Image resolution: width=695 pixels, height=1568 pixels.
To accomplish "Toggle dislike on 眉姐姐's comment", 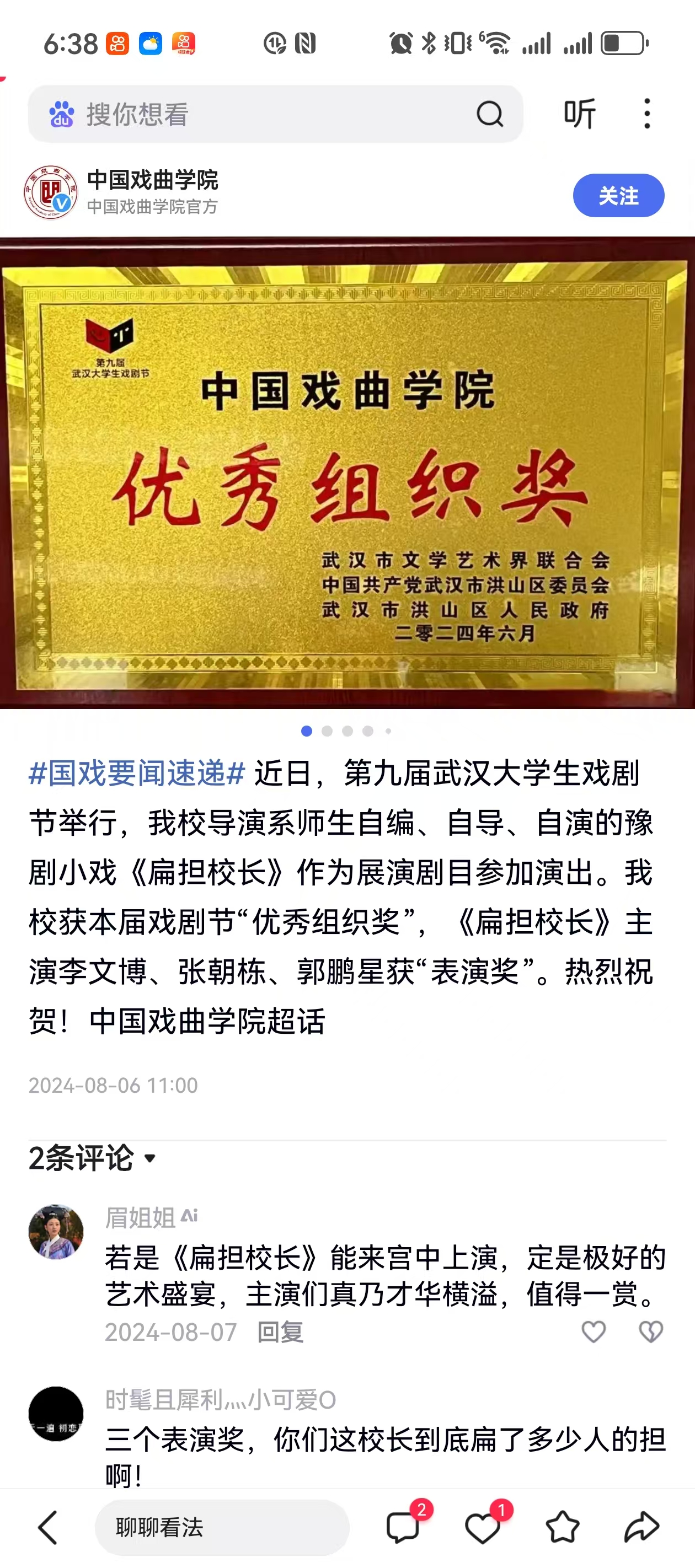I will tap(650, 1330).
